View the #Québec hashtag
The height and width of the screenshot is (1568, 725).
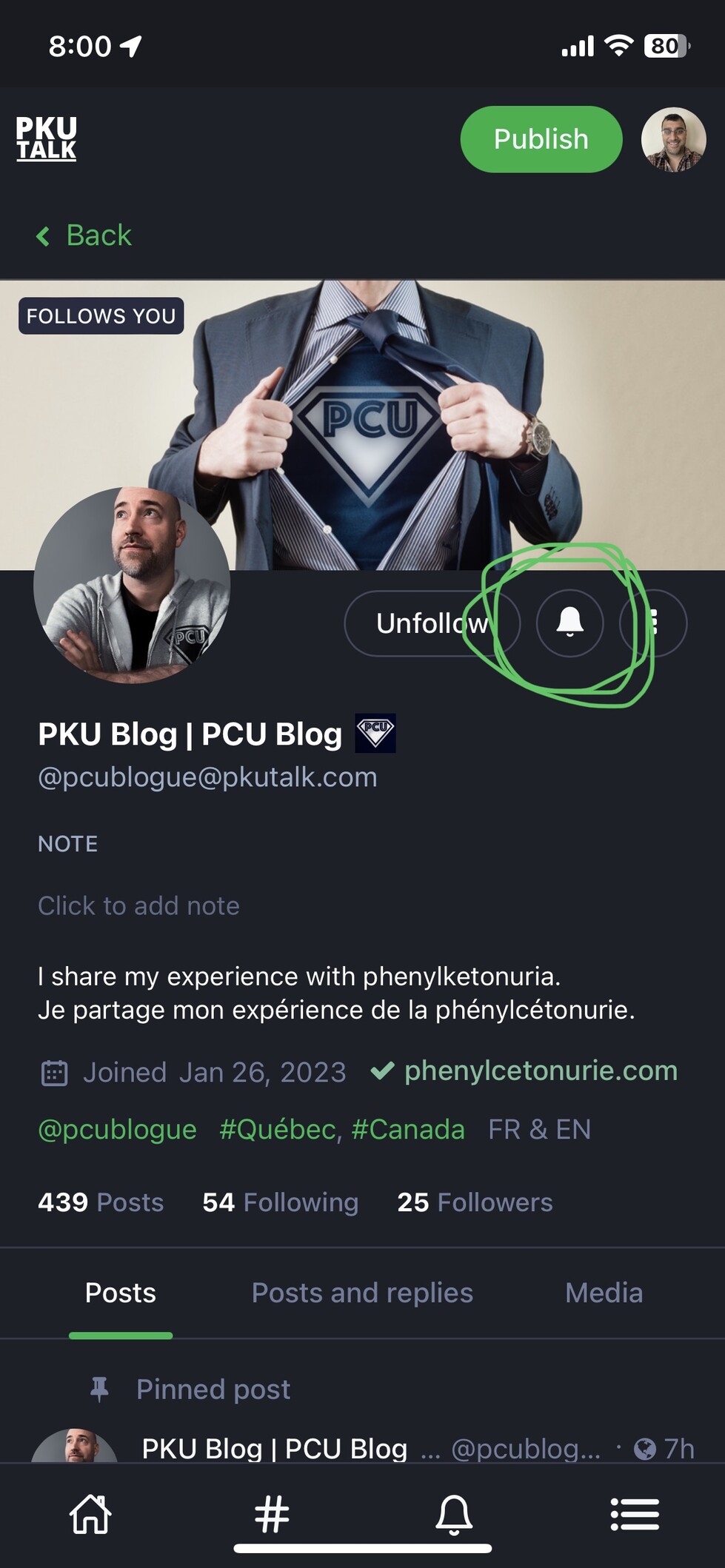[x=278, y=1130]
